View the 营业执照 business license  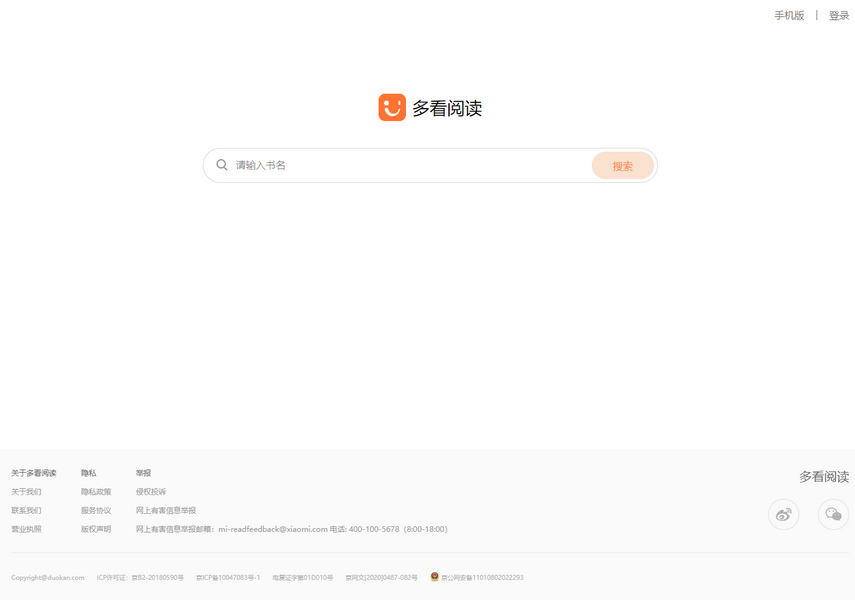tap(26, 529)
